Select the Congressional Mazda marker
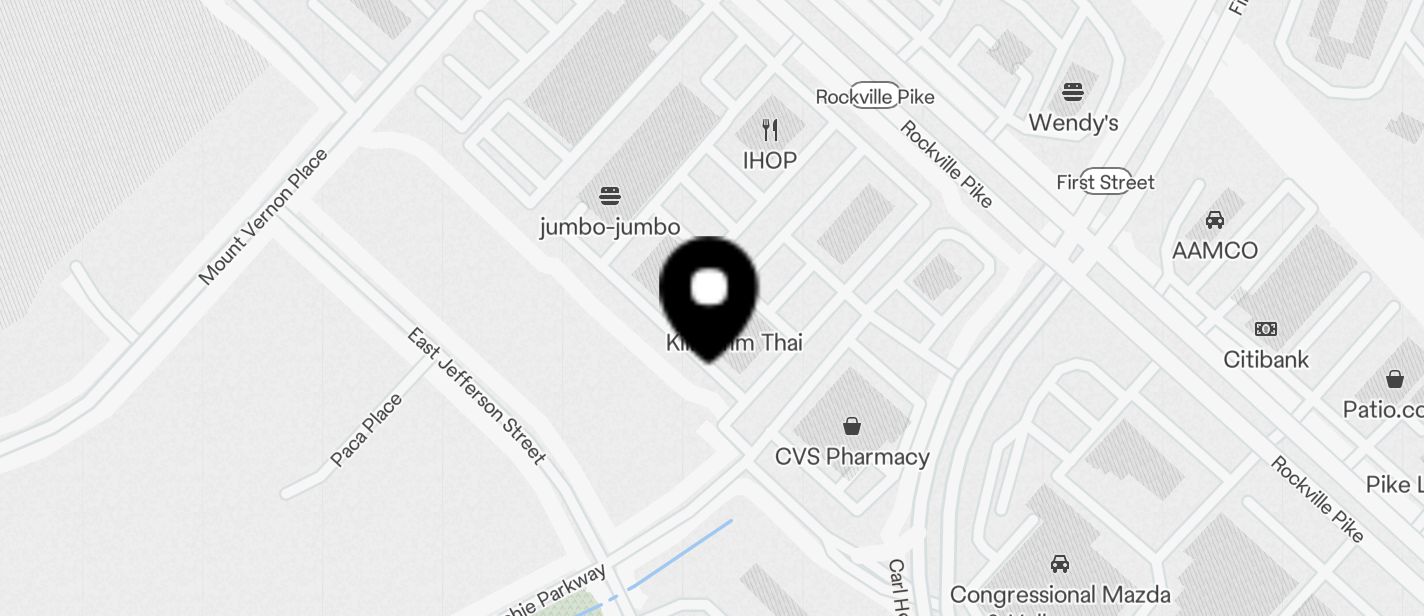 click(x=1060, y=564)
